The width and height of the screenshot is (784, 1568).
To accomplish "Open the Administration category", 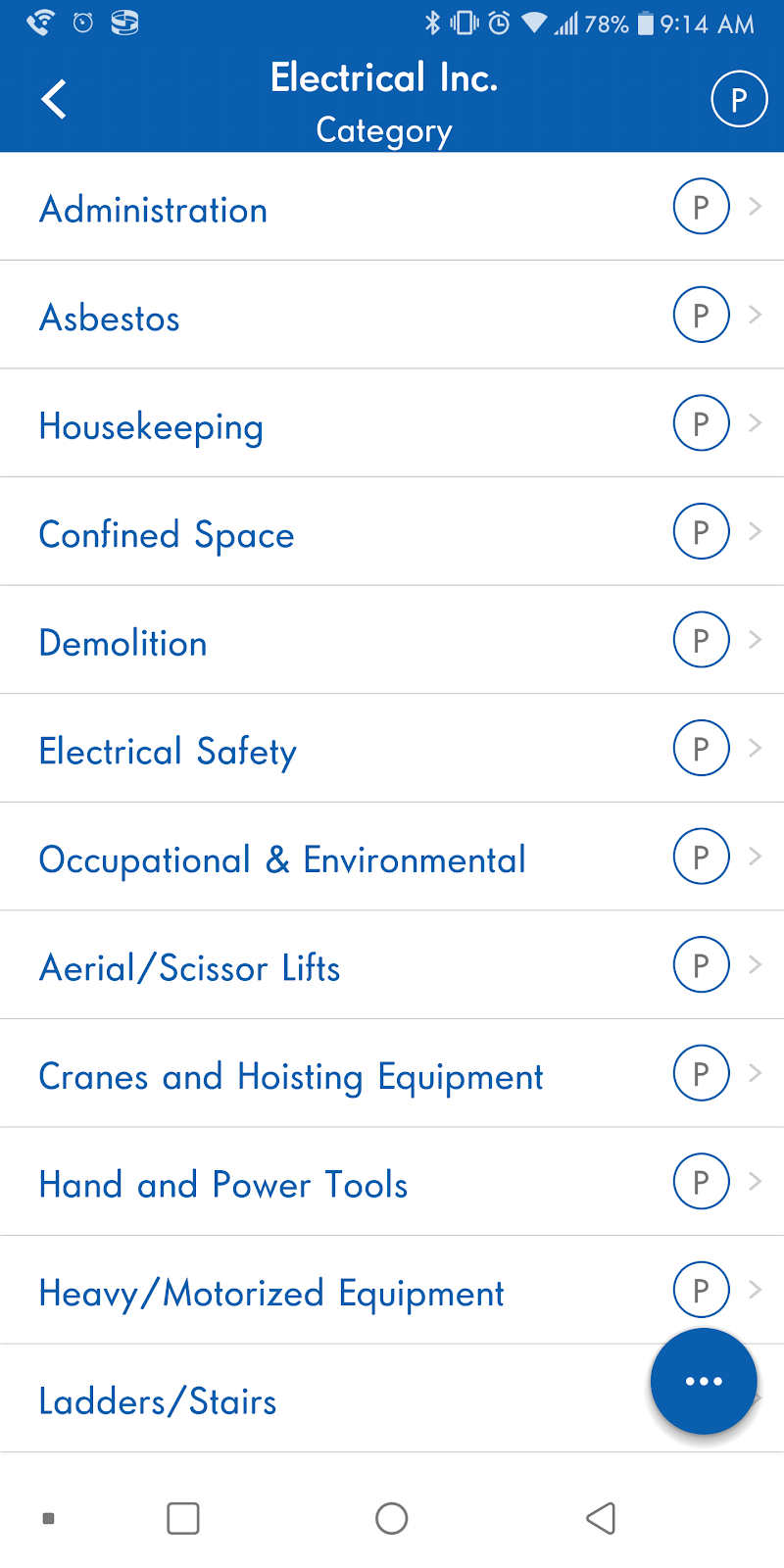I will tap(392, 207).
